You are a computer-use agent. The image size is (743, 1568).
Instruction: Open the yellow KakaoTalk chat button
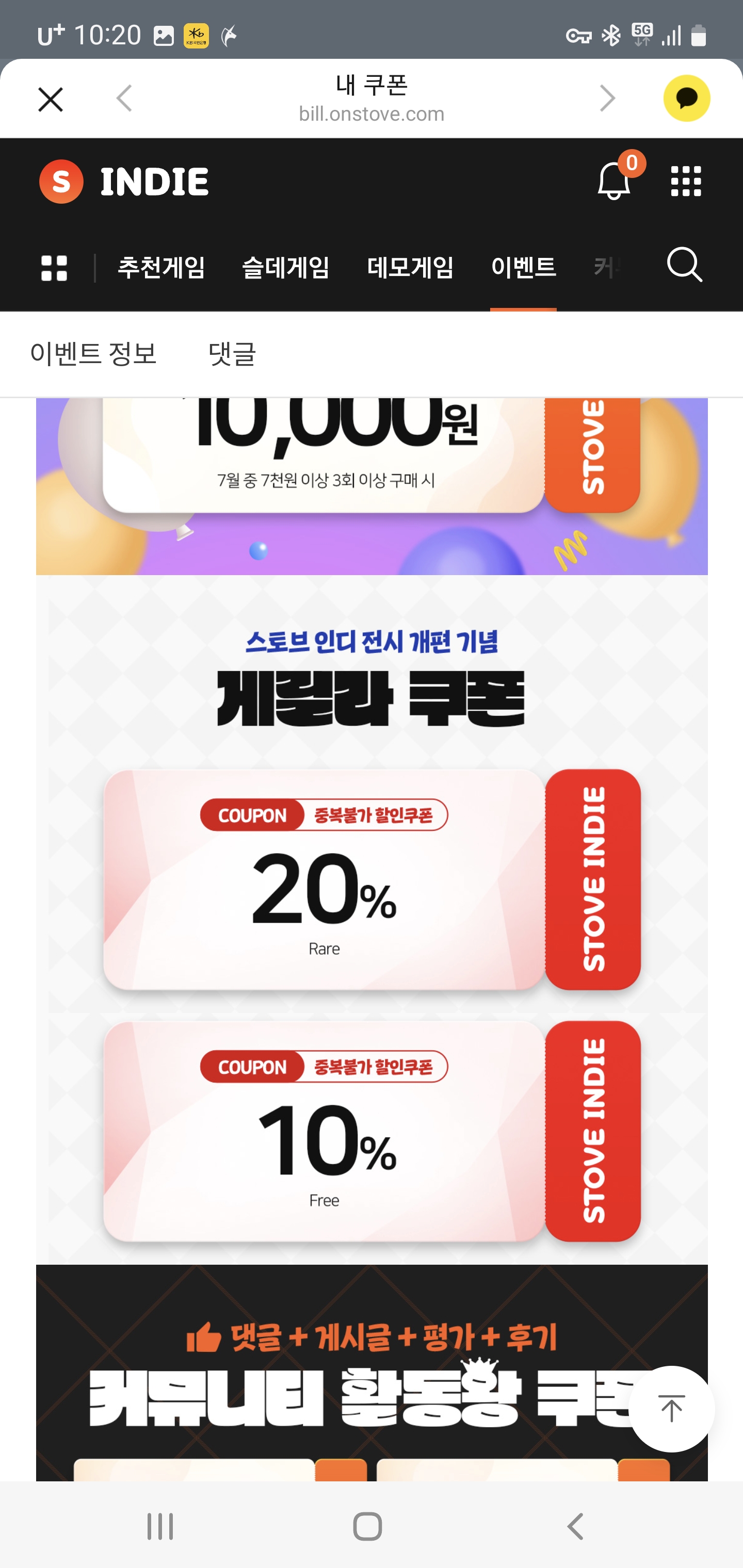[686, 99]
